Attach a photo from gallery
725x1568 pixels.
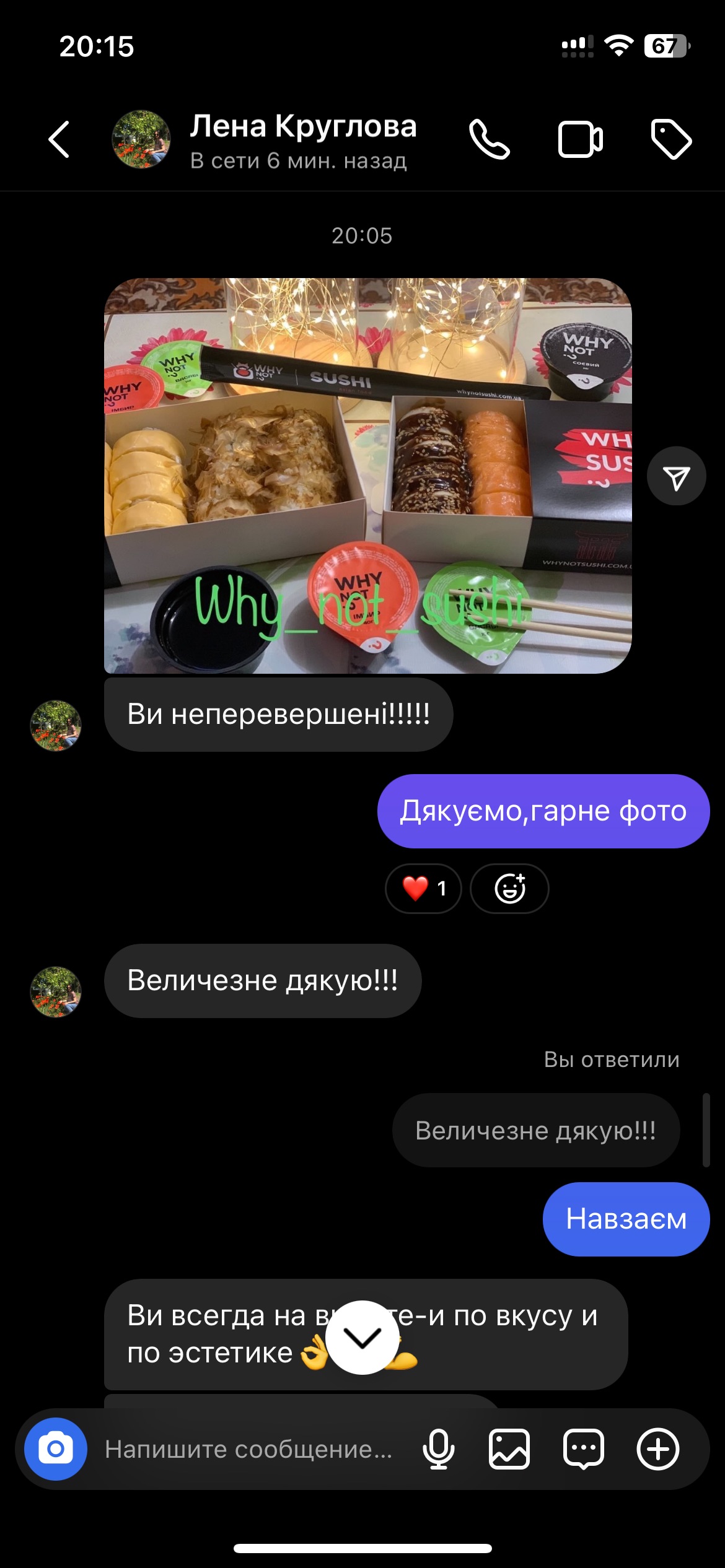[x=509, y=1449]
